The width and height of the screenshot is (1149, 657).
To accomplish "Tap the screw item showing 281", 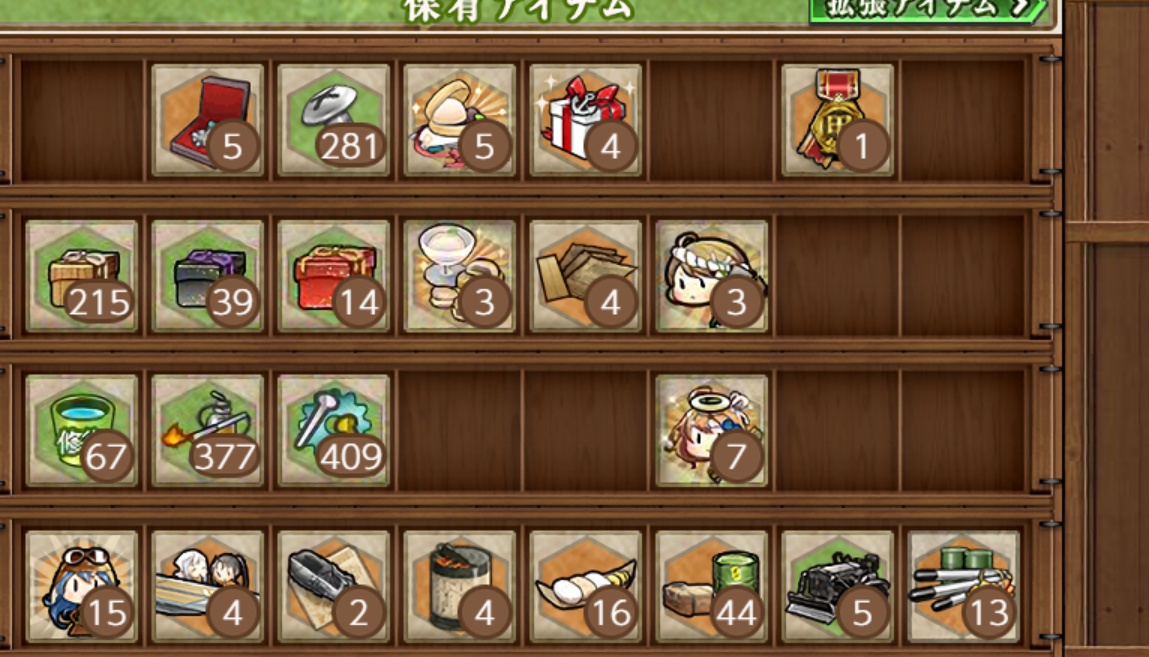I will [334, 120].
